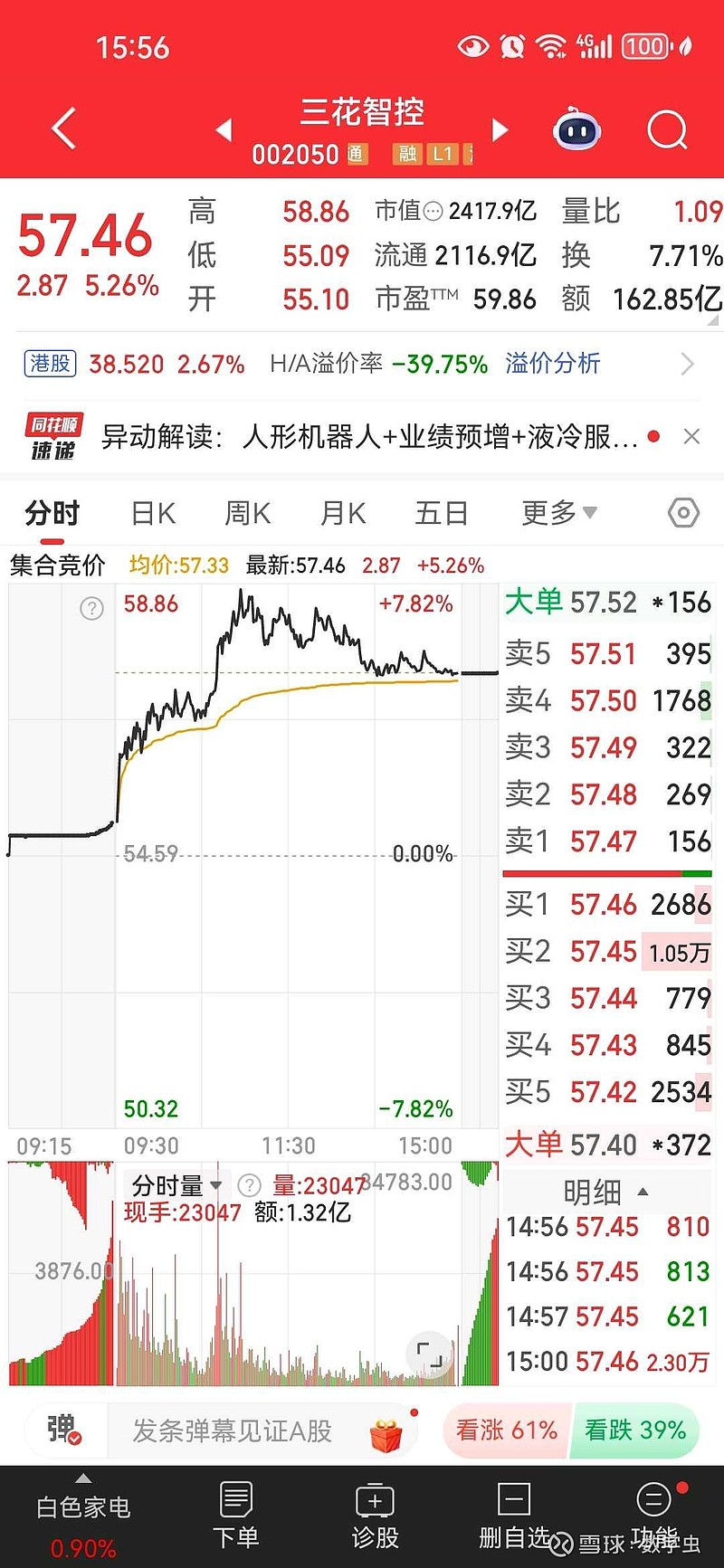Open the AI assistant robot icon
Viewport: 724px width, 1568px height.
576,129
